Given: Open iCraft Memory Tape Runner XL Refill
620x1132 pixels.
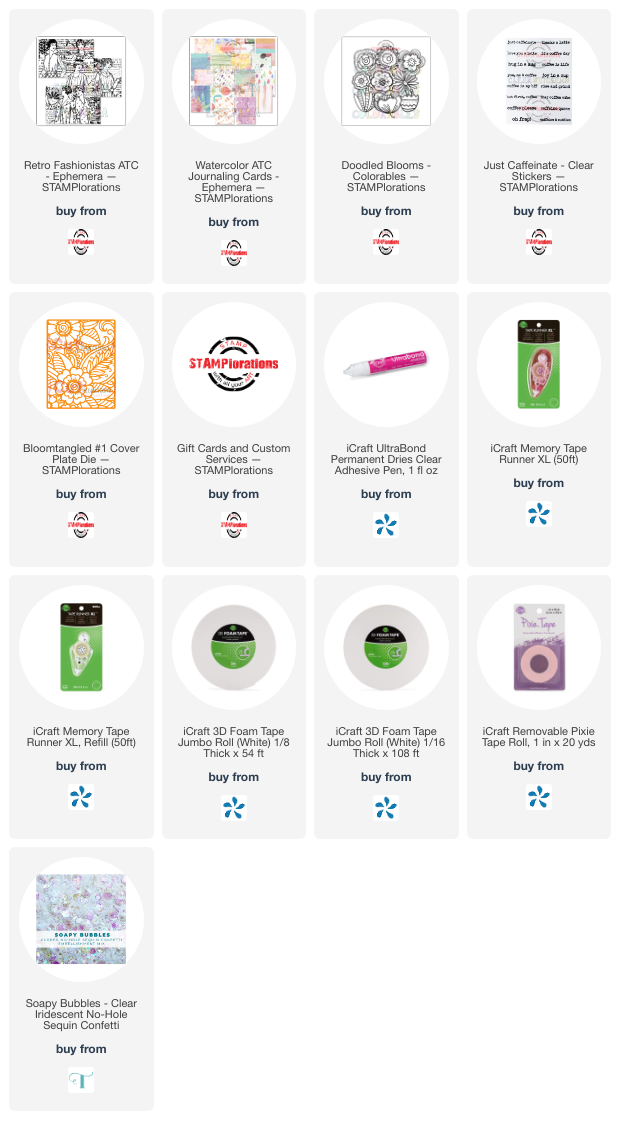Looking at the screenshot, I should pyautogui.click(x=81, y=647).
